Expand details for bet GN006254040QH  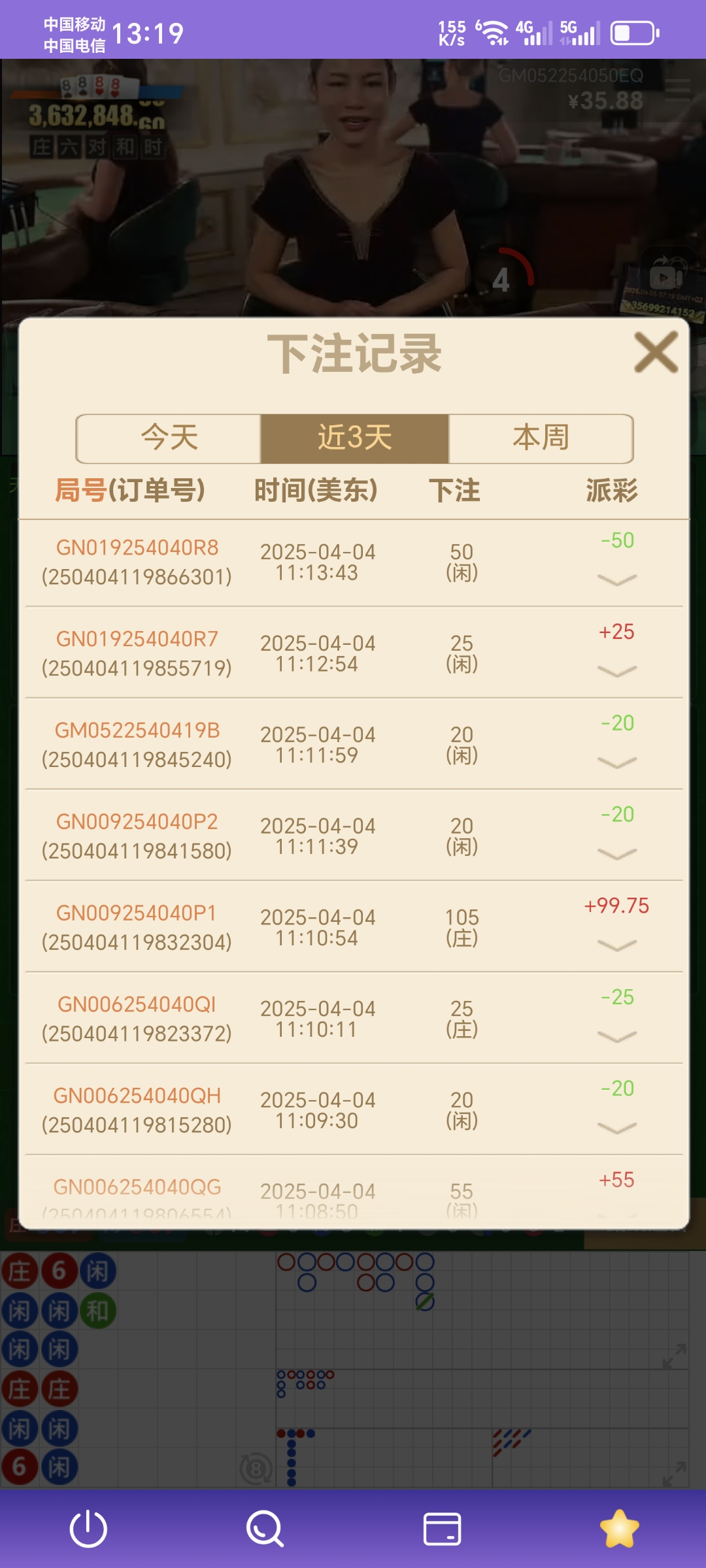(x=616, y=1129)
